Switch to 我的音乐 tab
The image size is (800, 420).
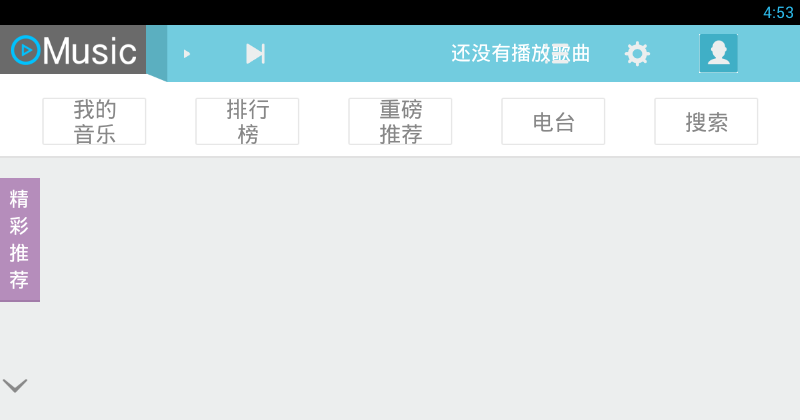94,122
